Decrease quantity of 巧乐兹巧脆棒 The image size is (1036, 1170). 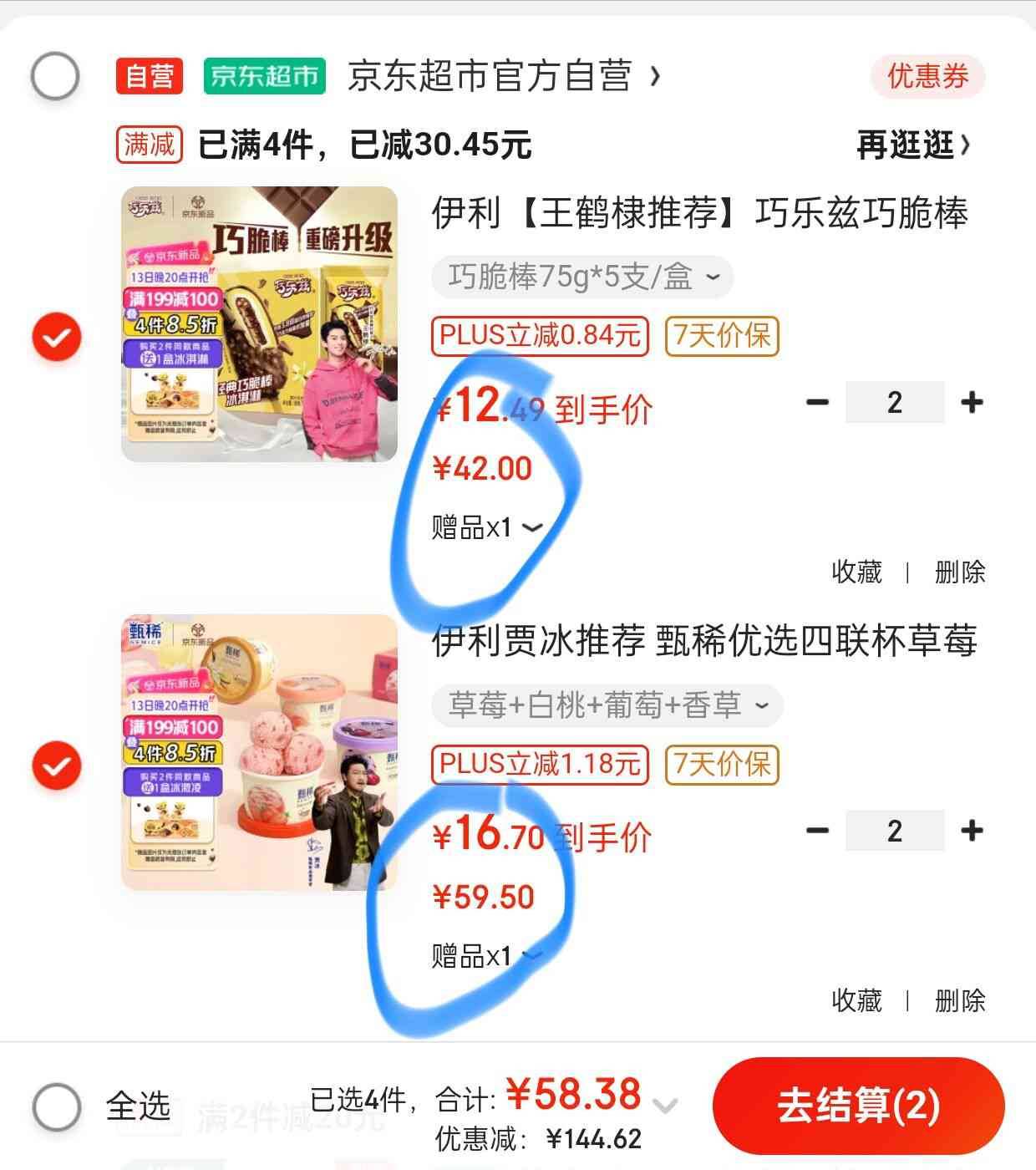point(817,403)
